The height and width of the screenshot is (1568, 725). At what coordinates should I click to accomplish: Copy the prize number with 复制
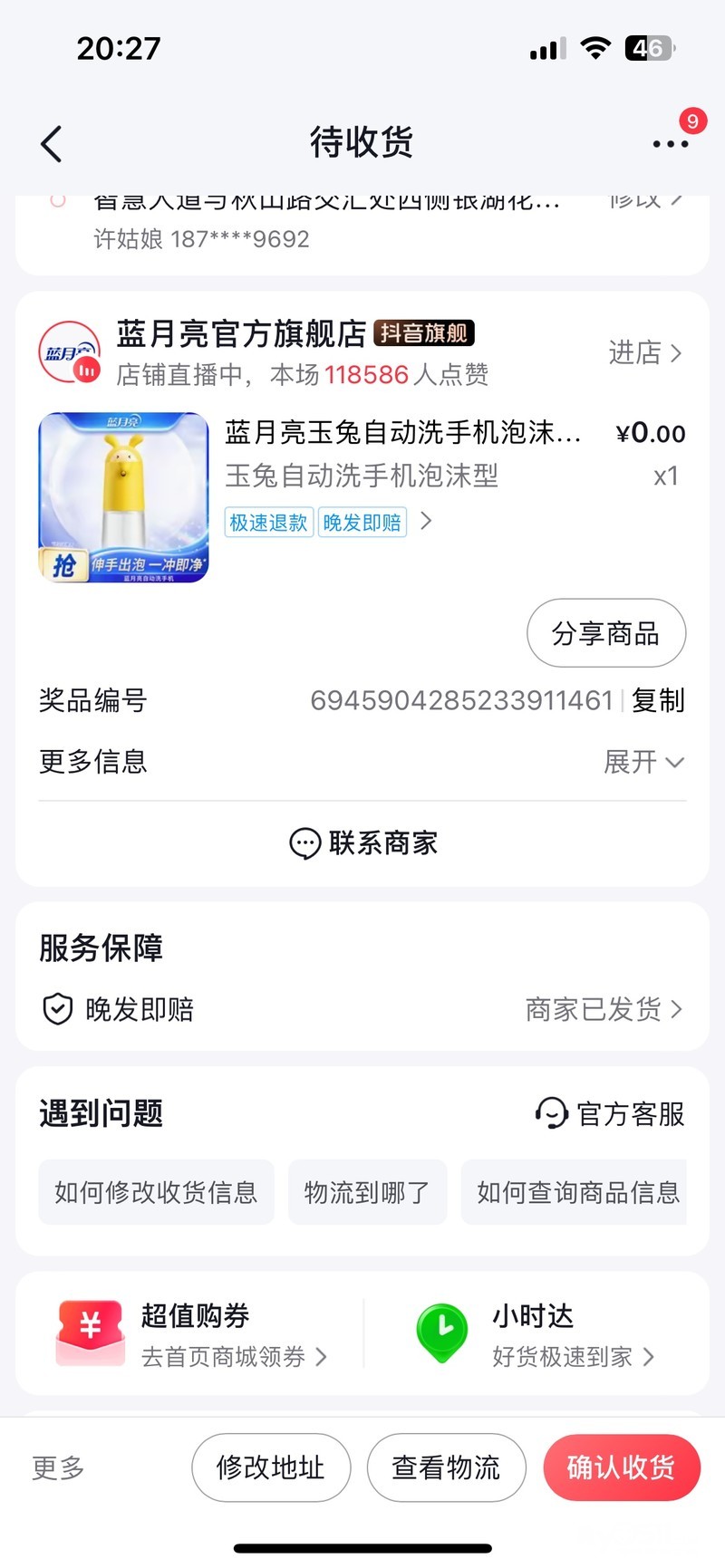point(658,700)
